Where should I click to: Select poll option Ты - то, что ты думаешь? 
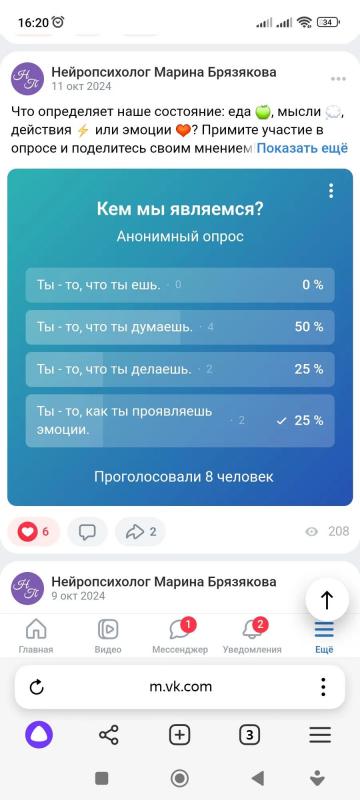tap(180, 327)
